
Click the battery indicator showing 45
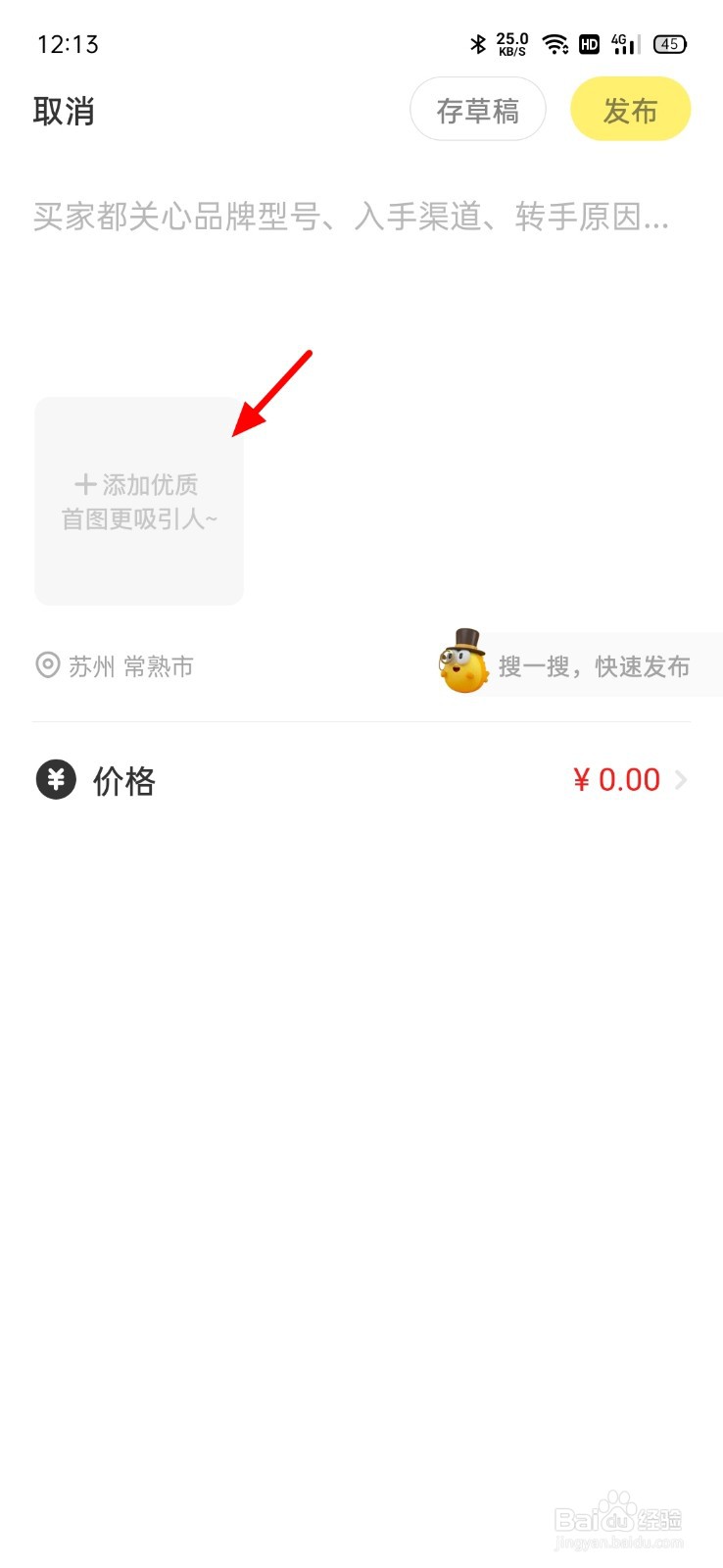click(670, 43)
